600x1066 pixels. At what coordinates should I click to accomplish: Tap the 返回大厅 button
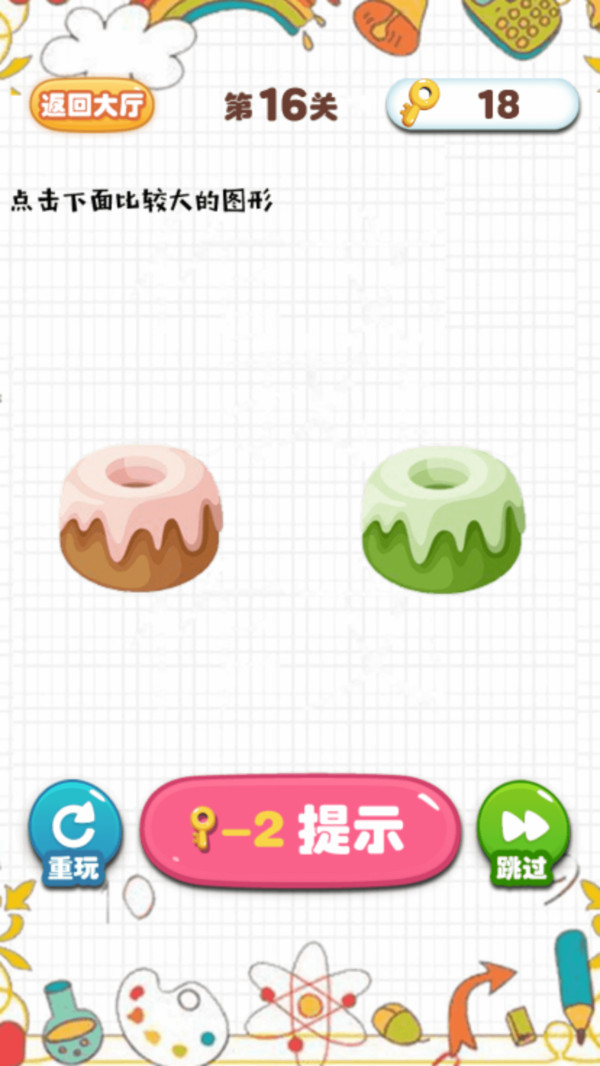click(x=93, y=103)
